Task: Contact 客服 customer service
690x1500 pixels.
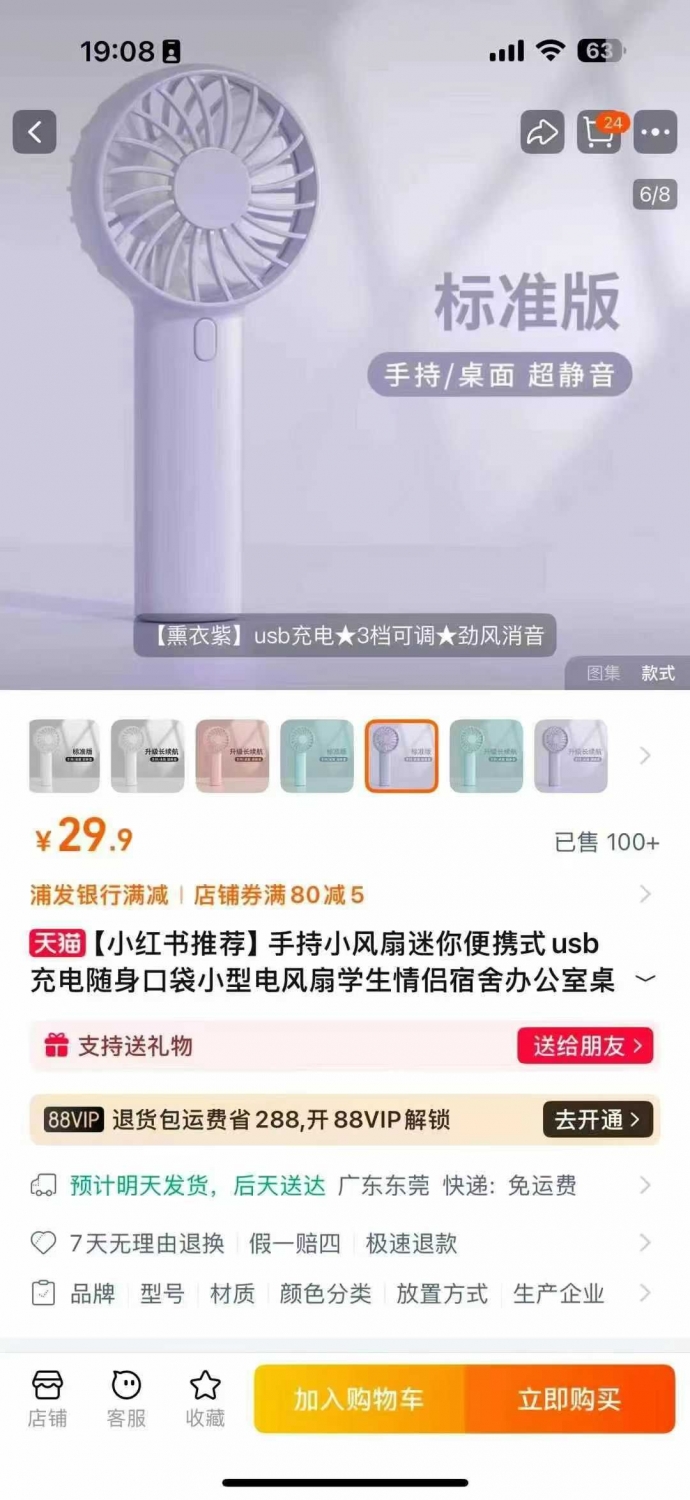Action: coord(126,1398)
